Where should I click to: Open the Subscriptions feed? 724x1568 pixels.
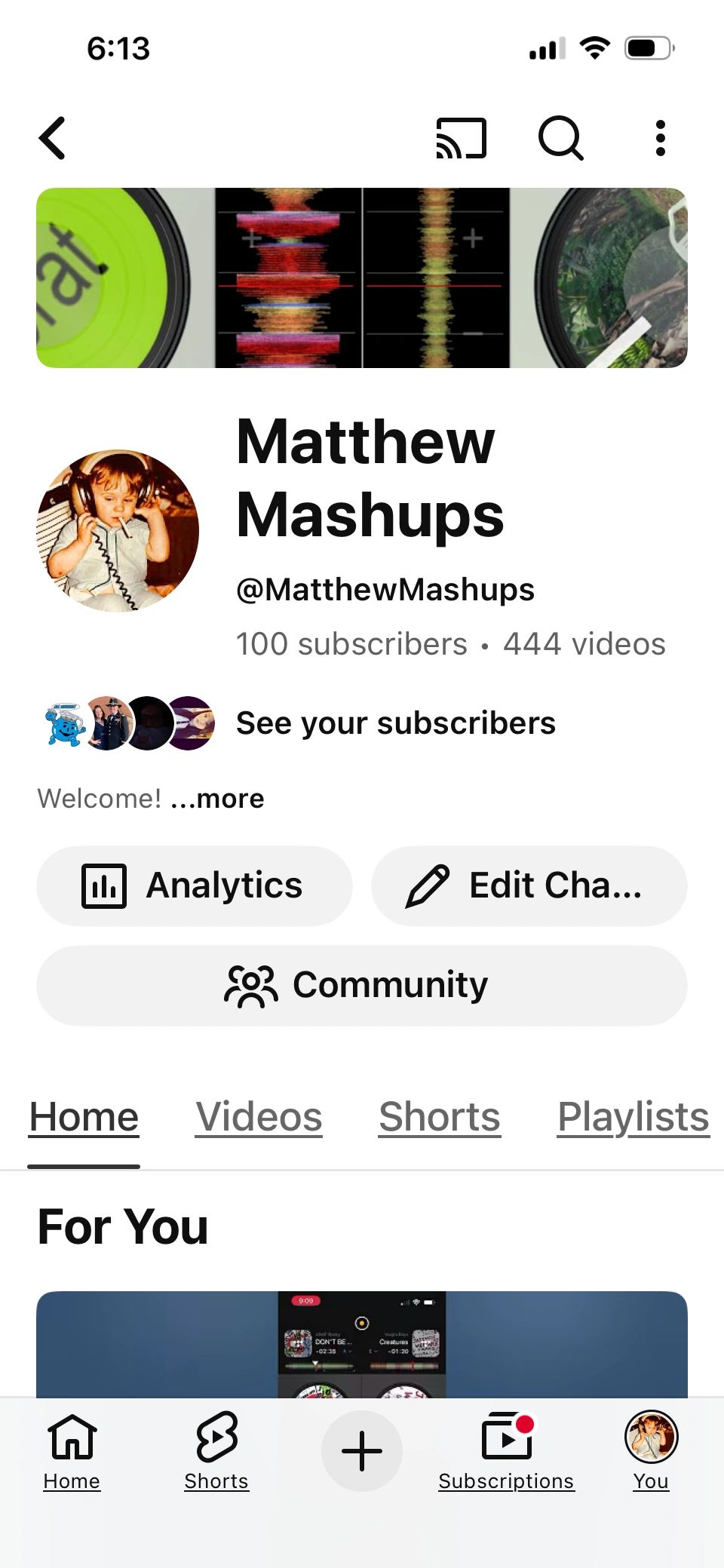pyautogui.click(x=506, y=1450)
